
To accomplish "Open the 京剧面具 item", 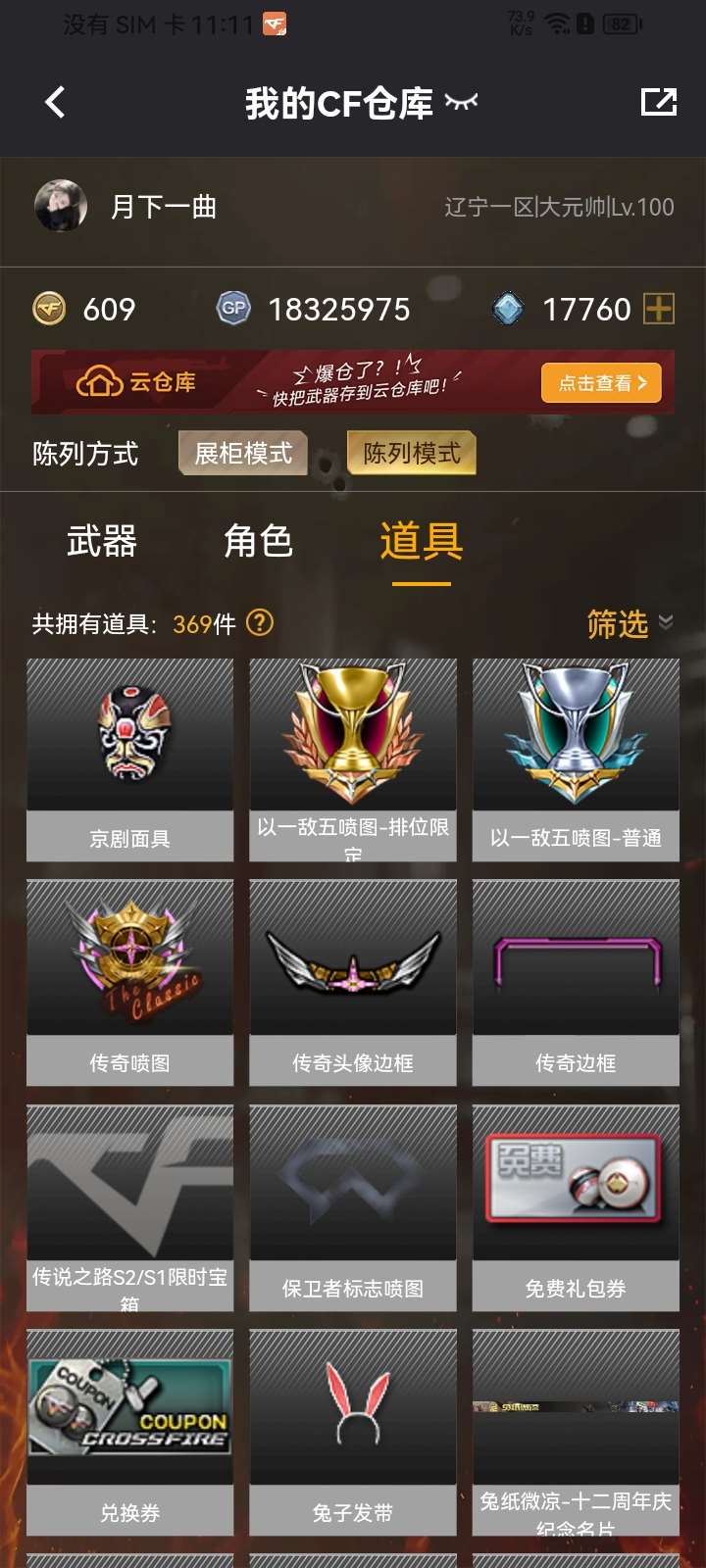I will point(129,759).
